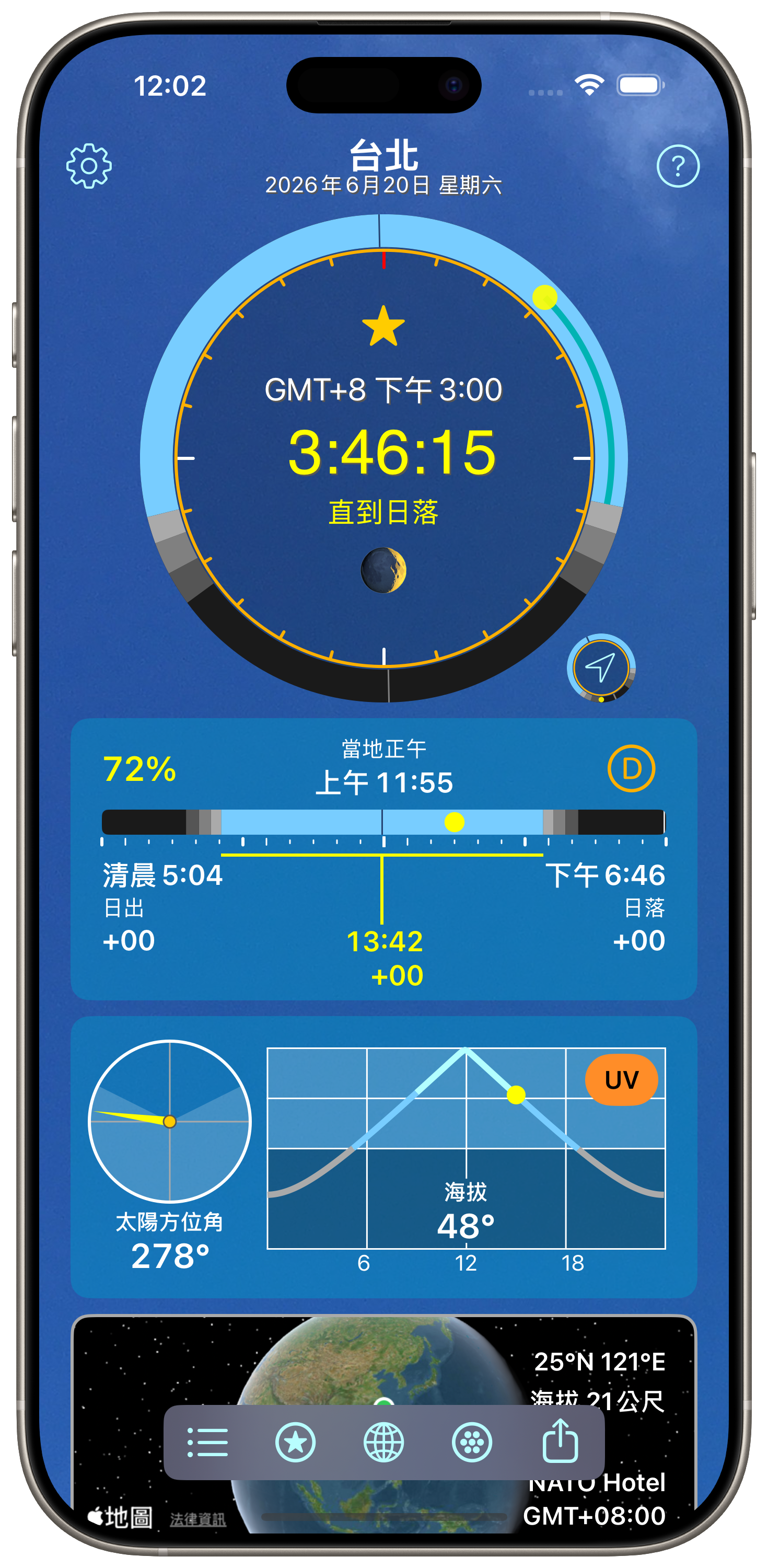
Task: Tap the dotted circle toolbar icon
Action: 472,1442
